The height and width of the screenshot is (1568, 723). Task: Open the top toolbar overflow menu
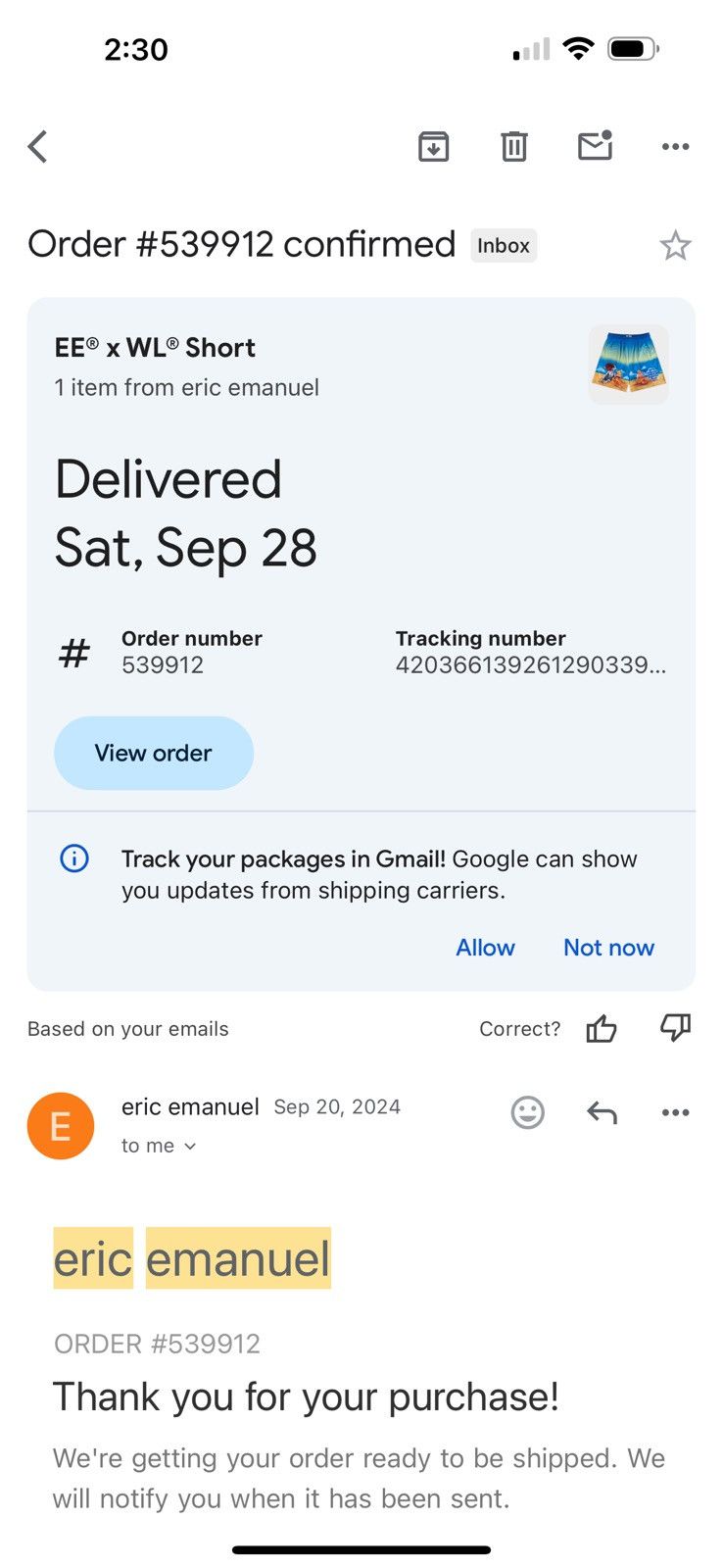tap(675, 147)
